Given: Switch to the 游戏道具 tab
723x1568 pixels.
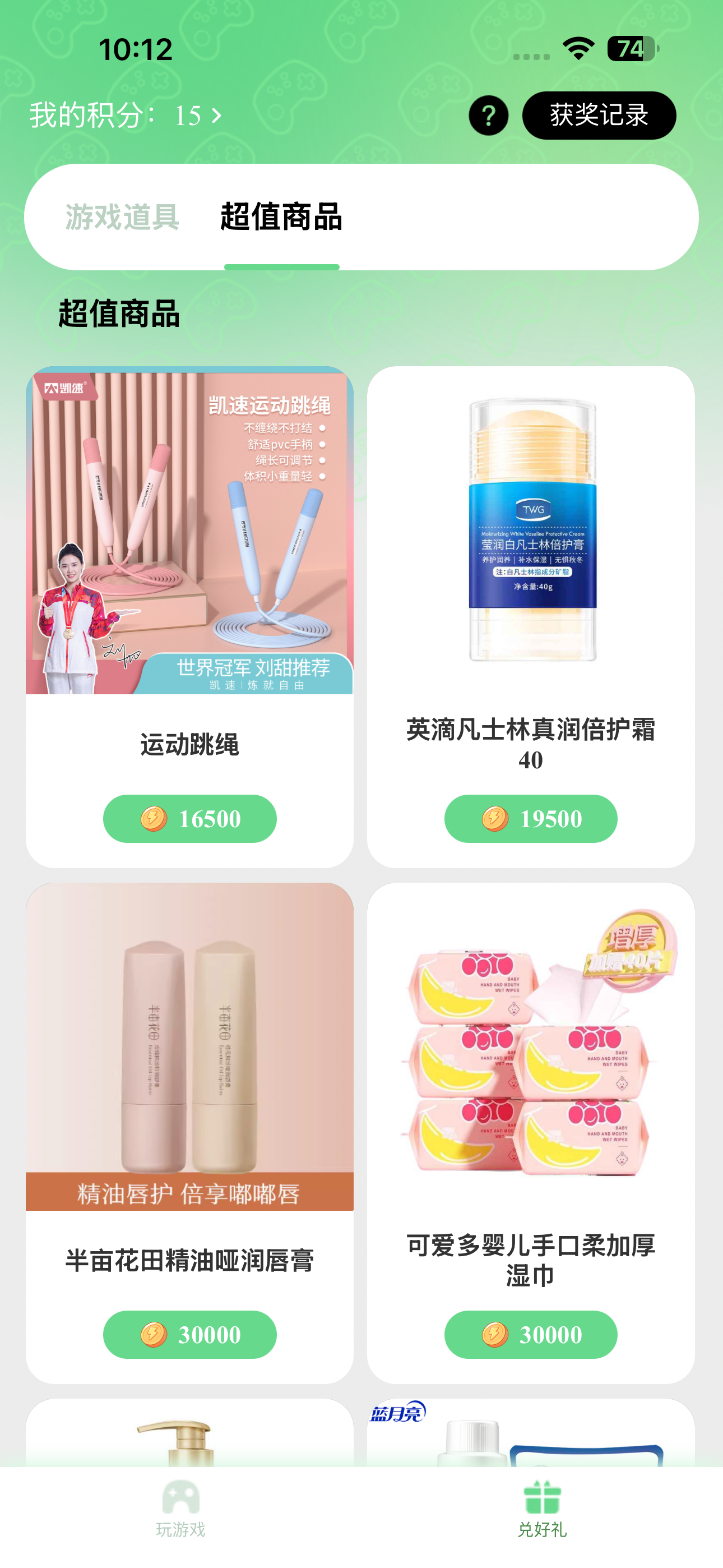Looking at the screenshot, I should (122, 216).
